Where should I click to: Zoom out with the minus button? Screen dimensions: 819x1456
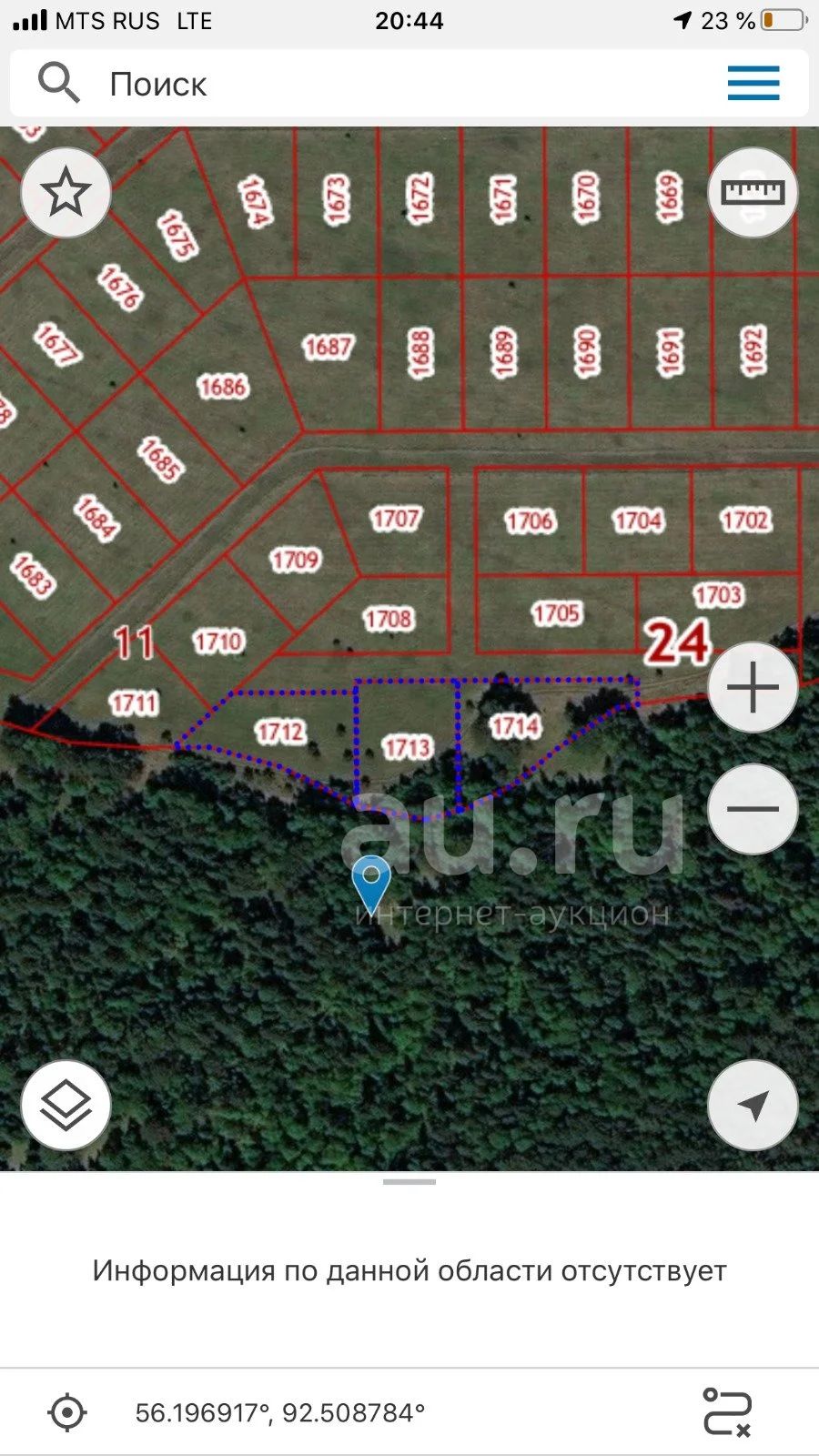[753, 809]
